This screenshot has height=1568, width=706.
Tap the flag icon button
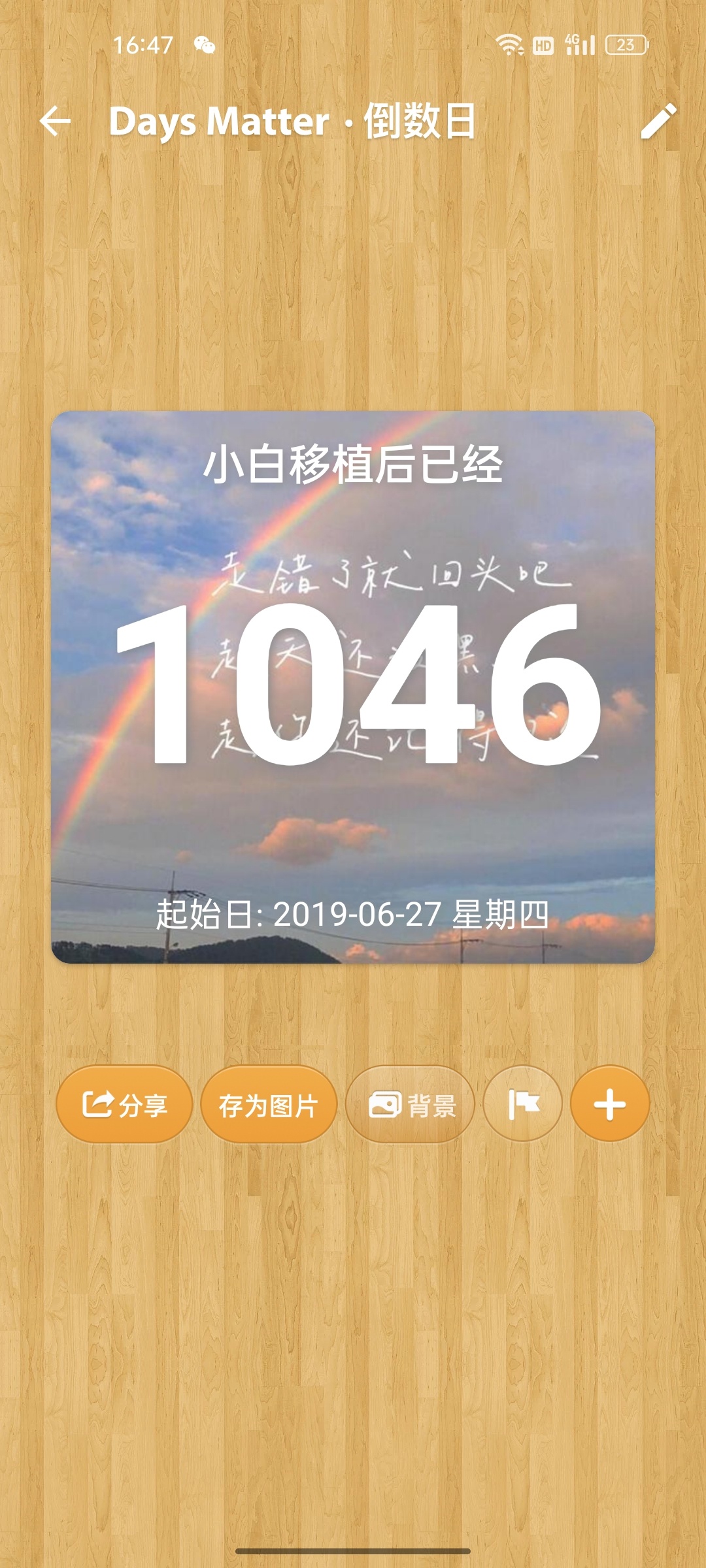[523, 1105]
